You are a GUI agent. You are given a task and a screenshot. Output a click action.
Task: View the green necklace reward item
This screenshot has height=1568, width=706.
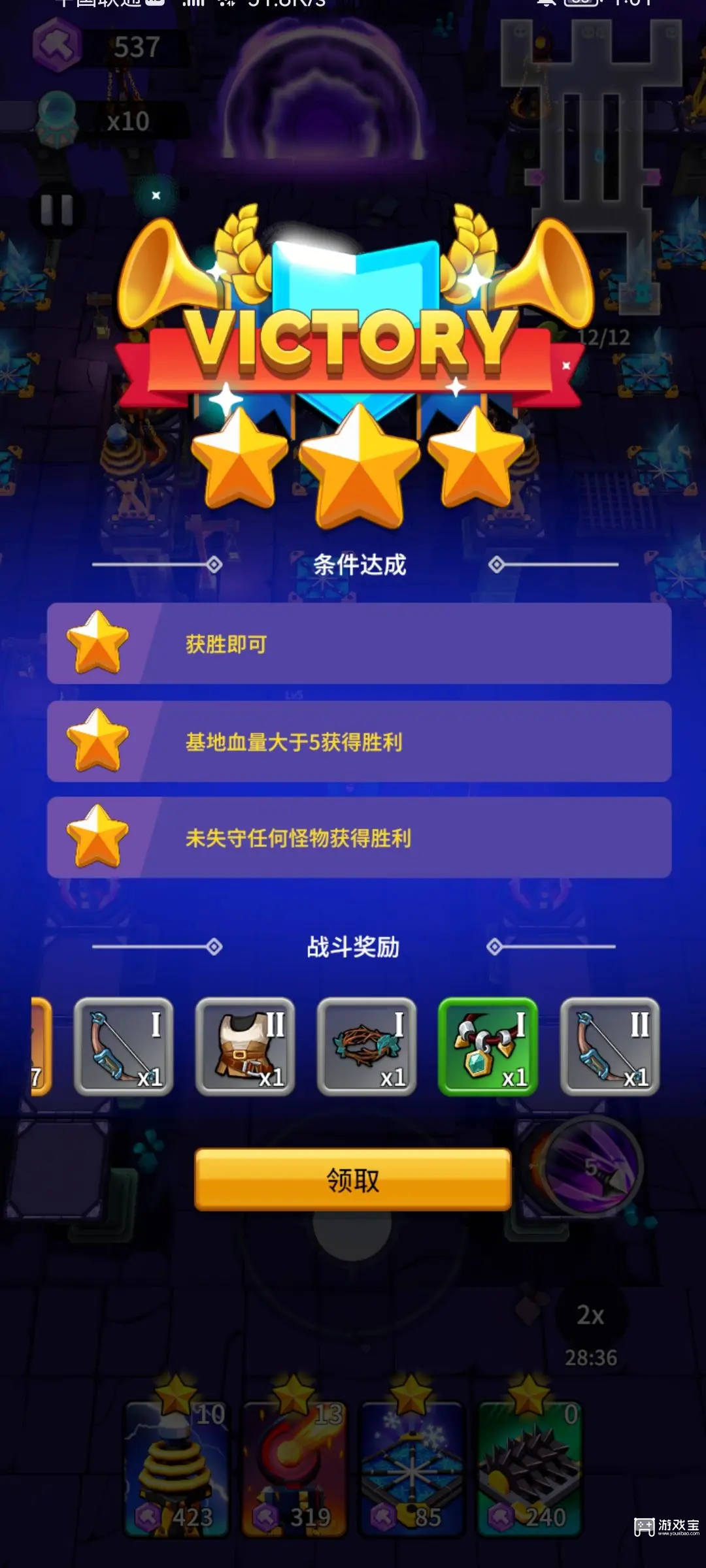point(488,1047)
